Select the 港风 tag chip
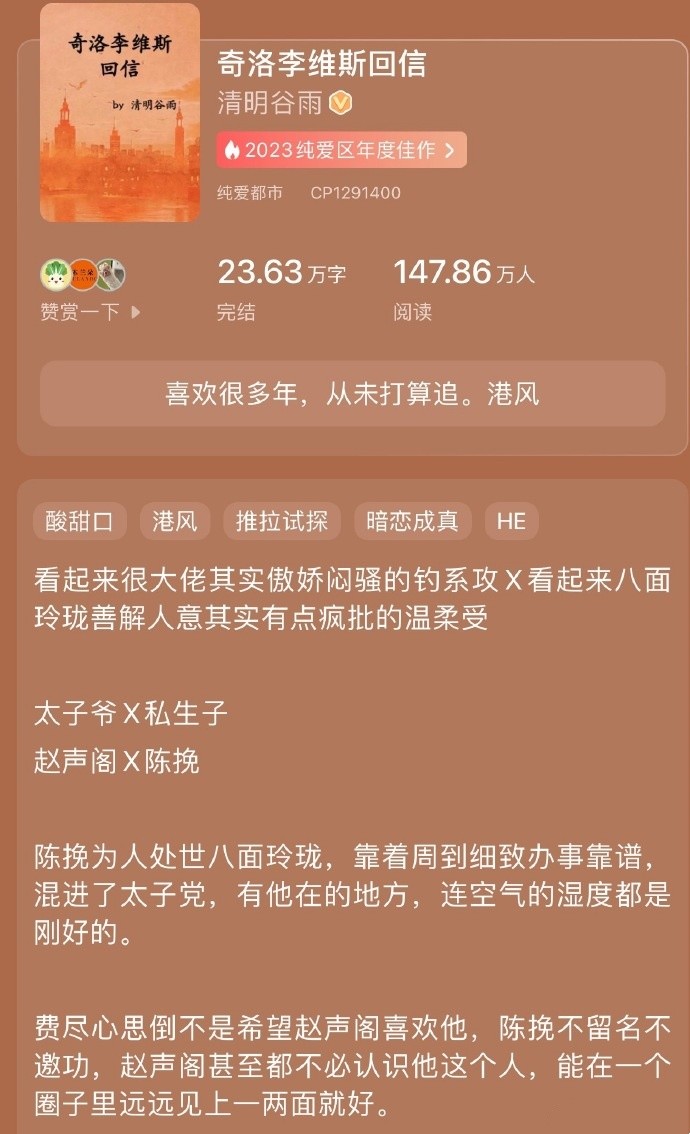 click(x=175, y=521)
